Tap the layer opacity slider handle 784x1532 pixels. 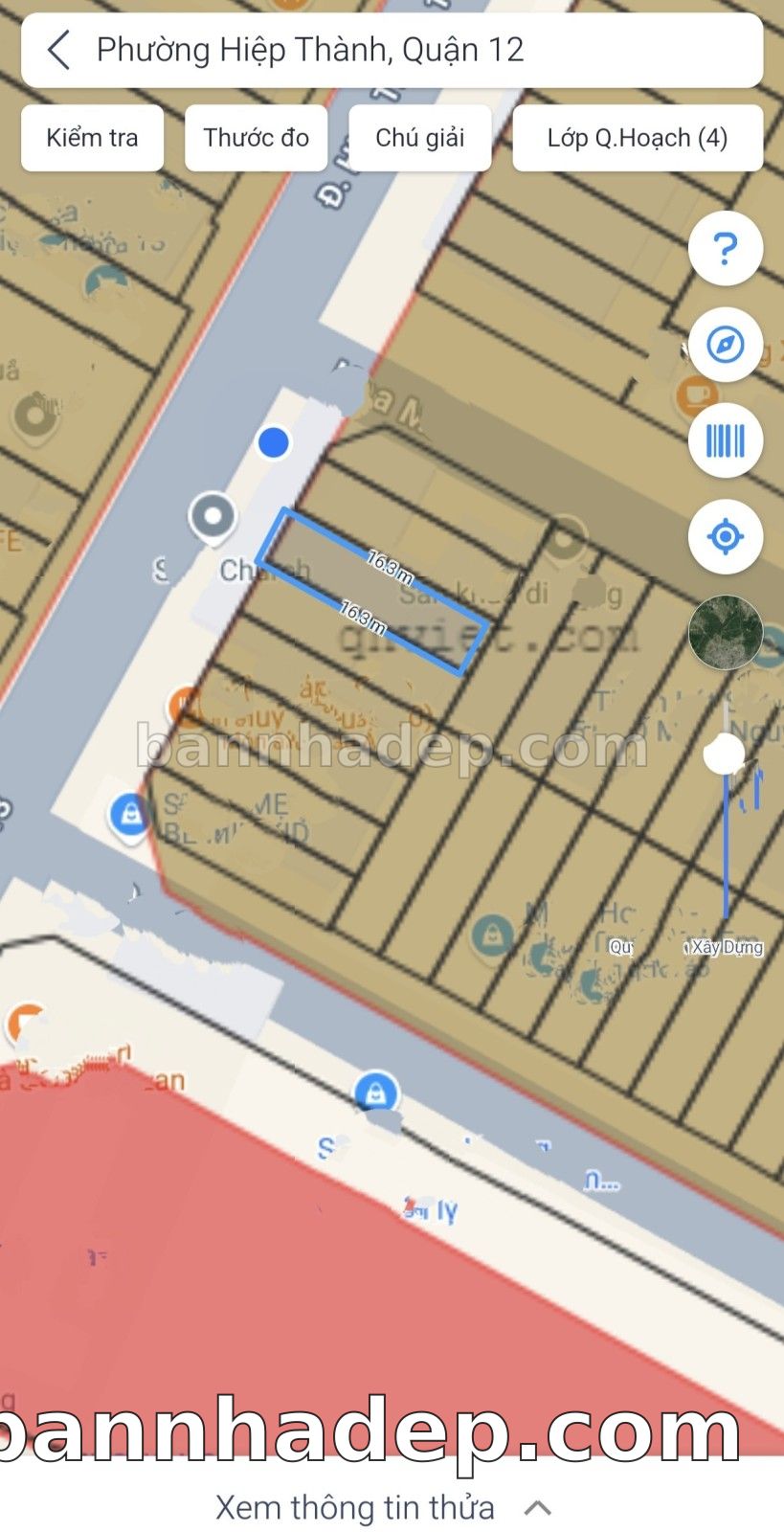click(x=725, y=754)
